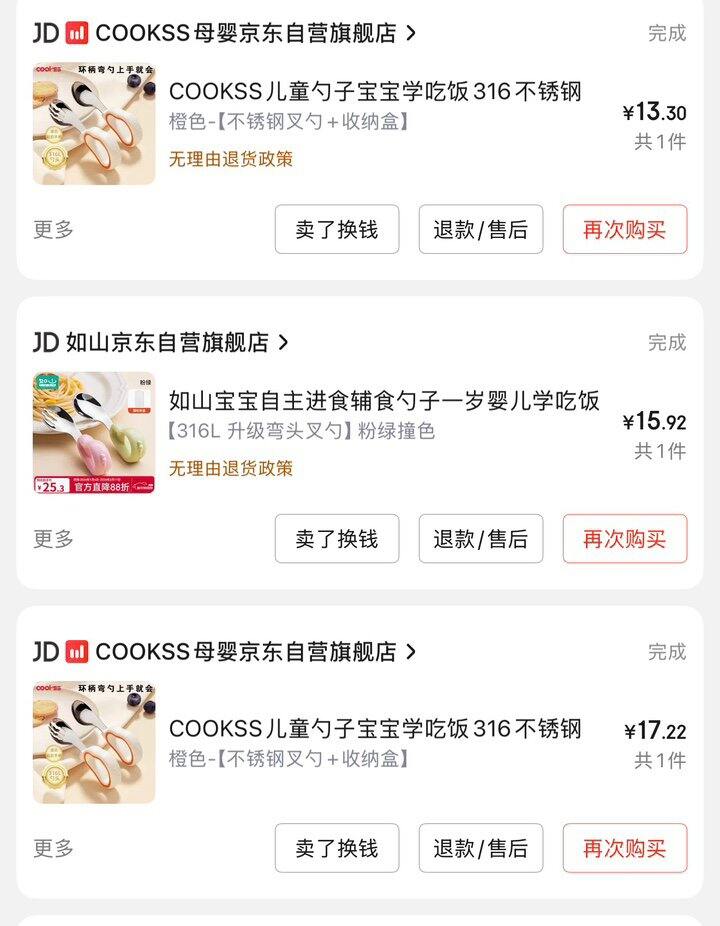Request 退款/售后 on the ¥13.30 COOKSS order

[480, 229]
